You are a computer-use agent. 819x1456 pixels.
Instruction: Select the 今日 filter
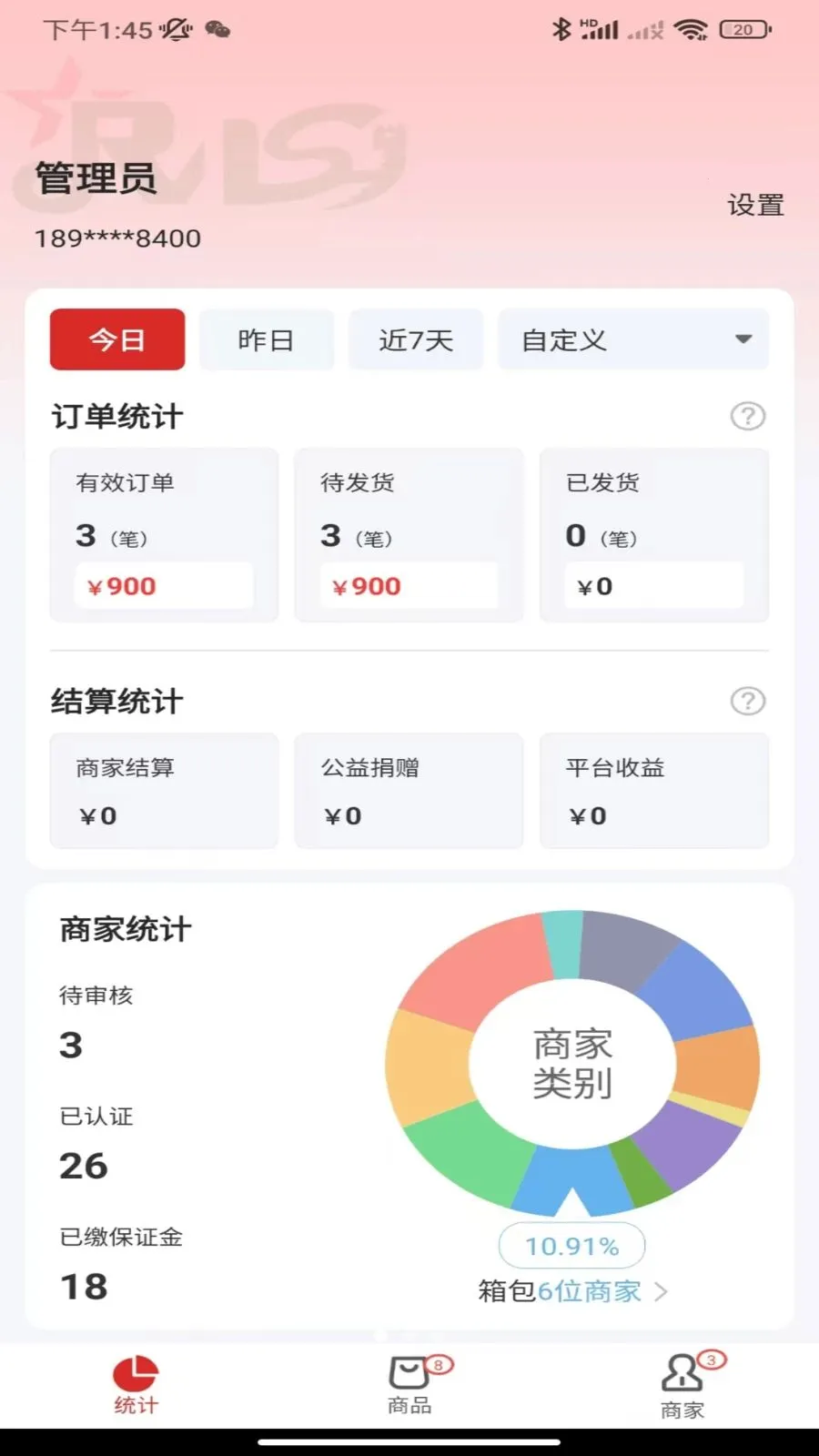pyautogui.click(x=117, y=339)
